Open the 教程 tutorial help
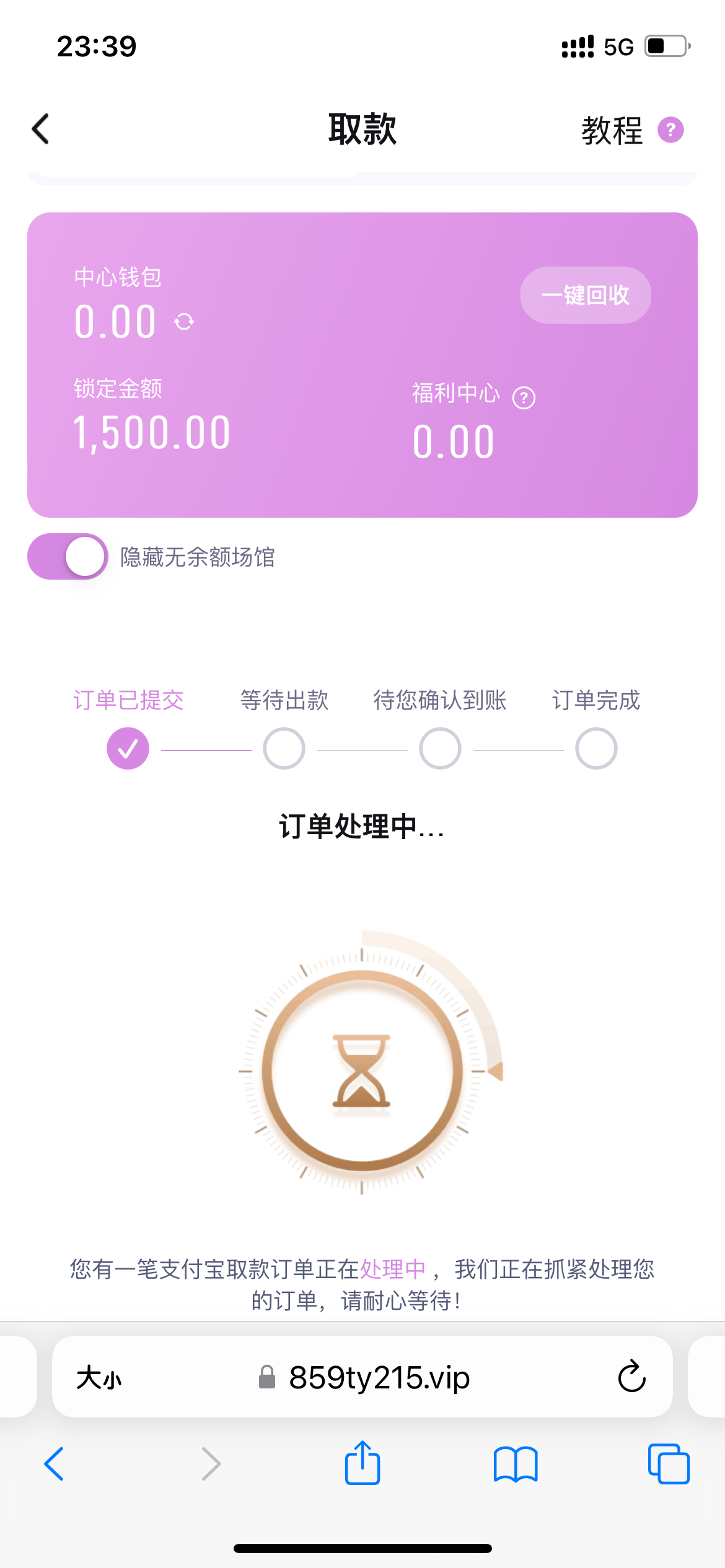This screenshot has height=1568, width=725. (x=631, y=131)
